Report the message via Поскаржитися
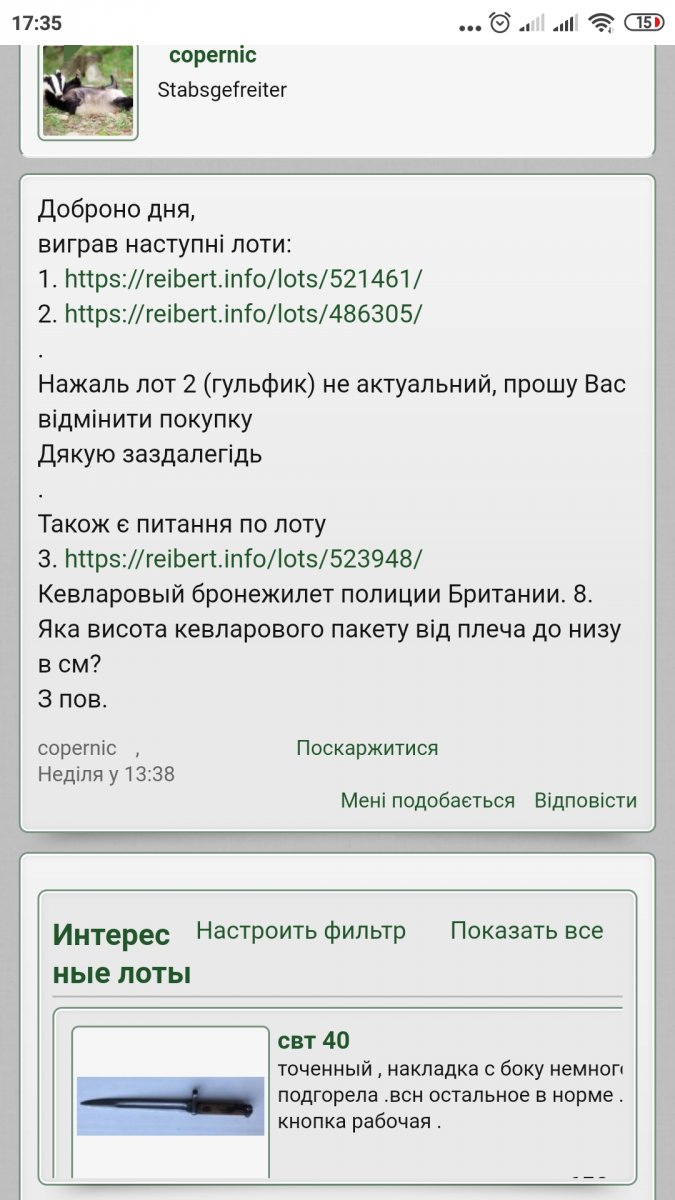Viewport: 675px width, 1200px height. pyautogui.click(x=367, y=748)
